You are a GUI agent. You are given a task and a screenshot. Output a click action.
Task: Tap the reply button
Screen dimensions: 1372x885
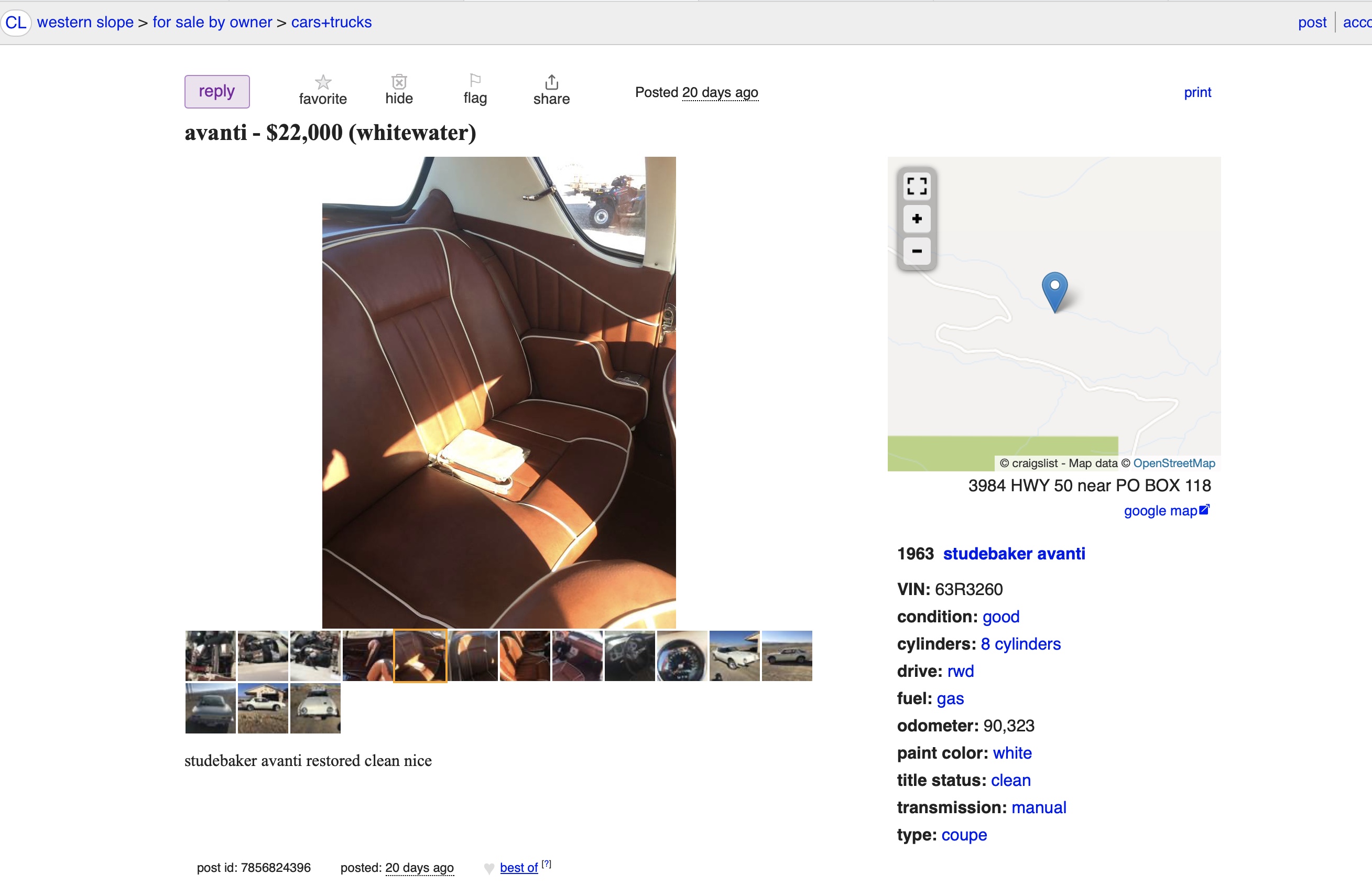coord(216,91)
